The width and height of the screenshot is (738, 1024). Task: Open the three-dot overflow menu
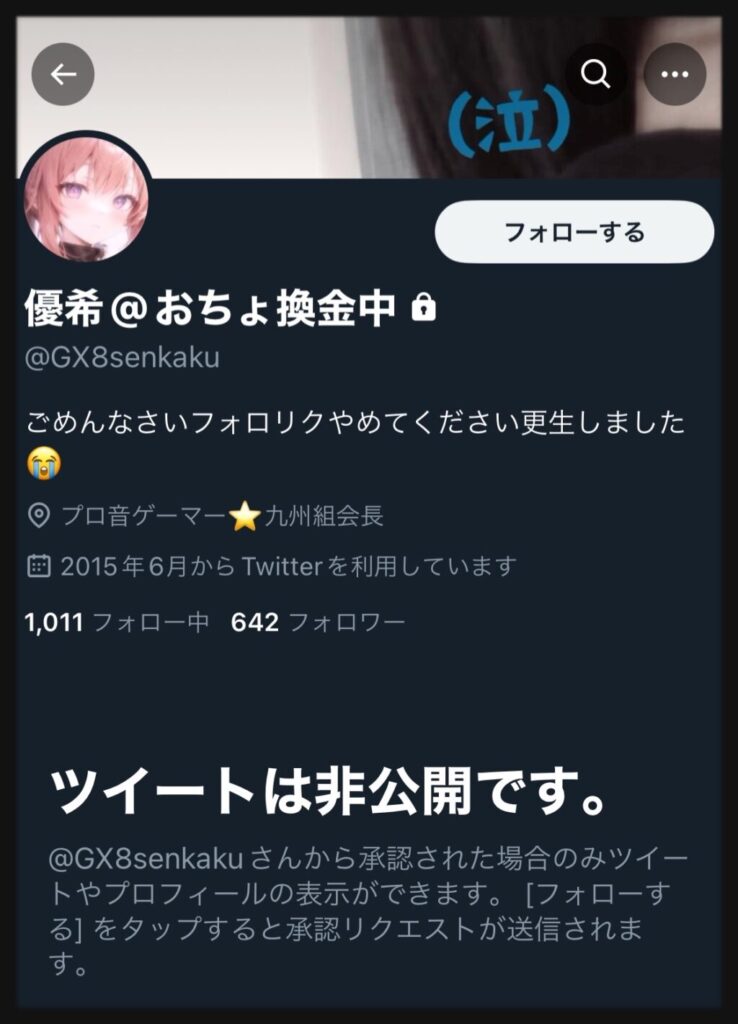[x=674, y=75]
